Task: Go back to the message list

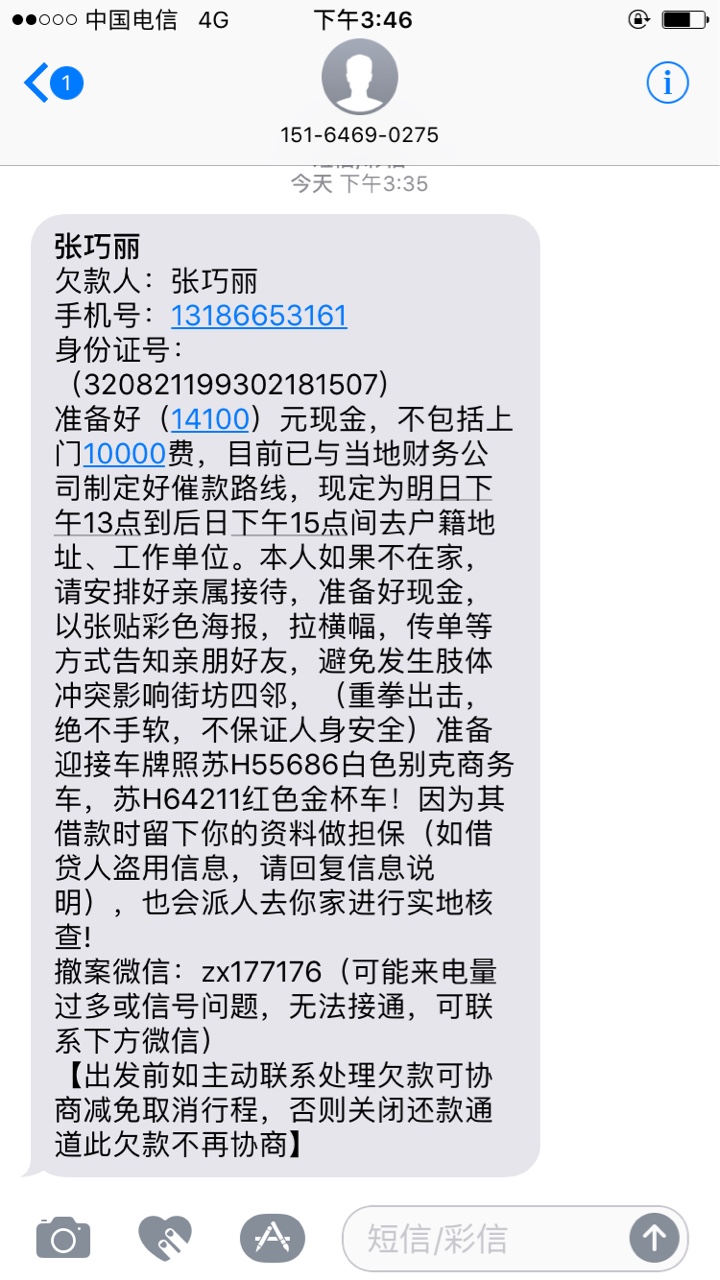Action: (53, 83)
